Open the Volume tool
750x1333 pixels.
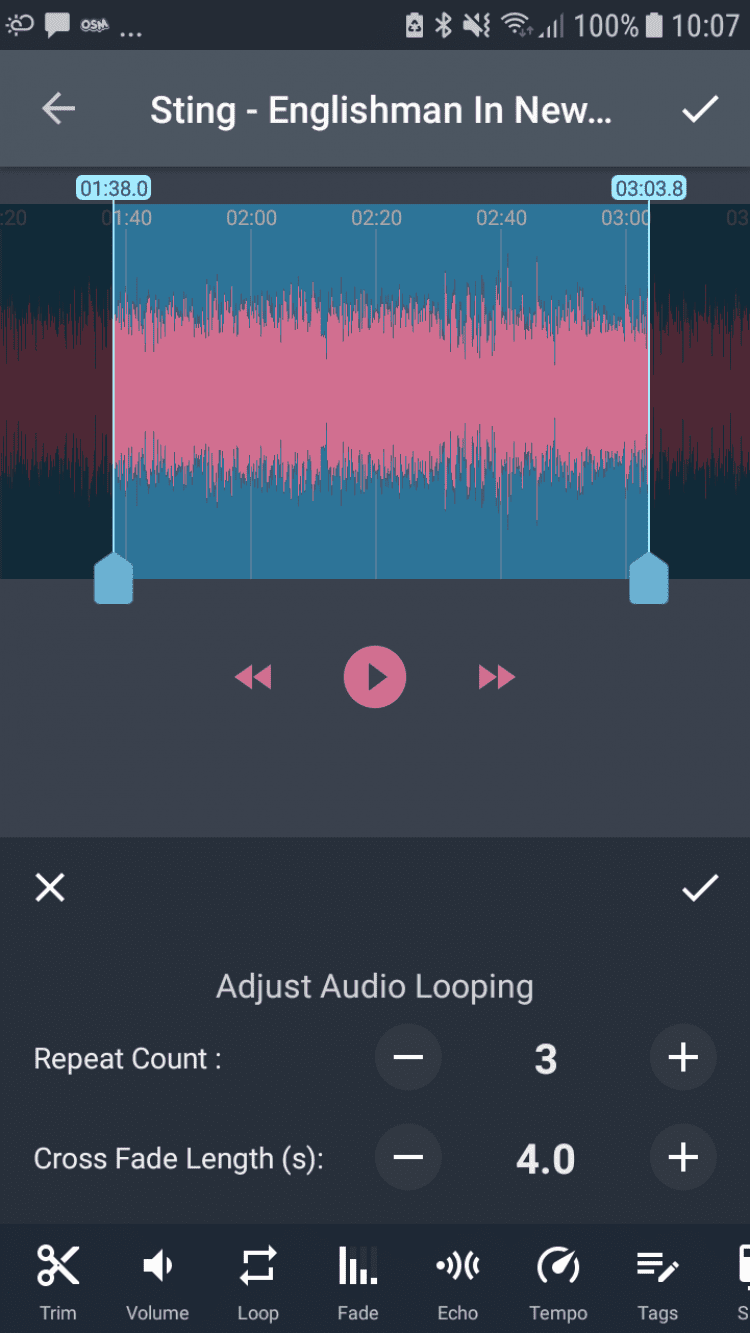[157, 1281]
